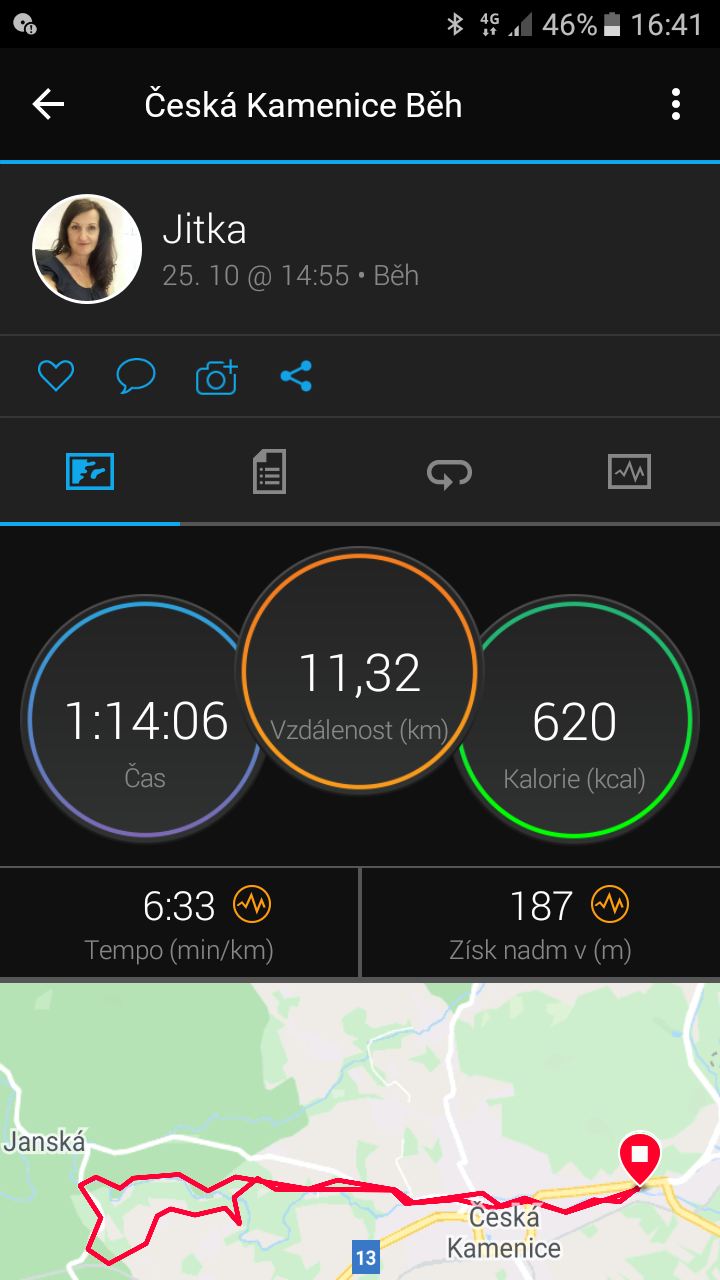Add a photo with the camera icon
Viewport: 720px width, 1280px height.
pyautogui.click(x=216, y=376)
